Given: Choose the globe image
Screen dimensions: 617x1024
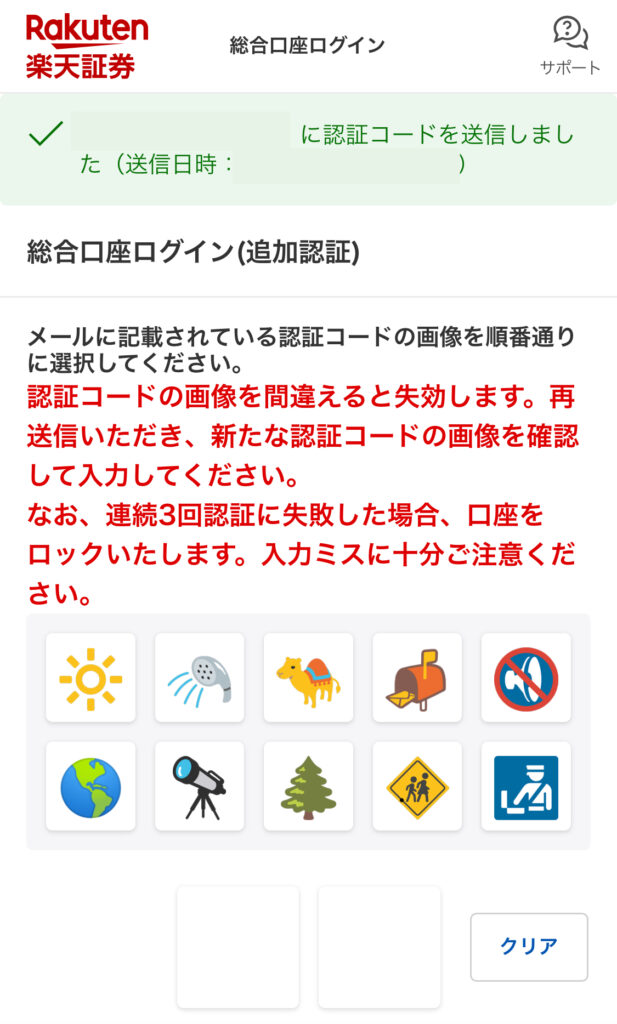Looking at the screenshot, I should point(91,786).
